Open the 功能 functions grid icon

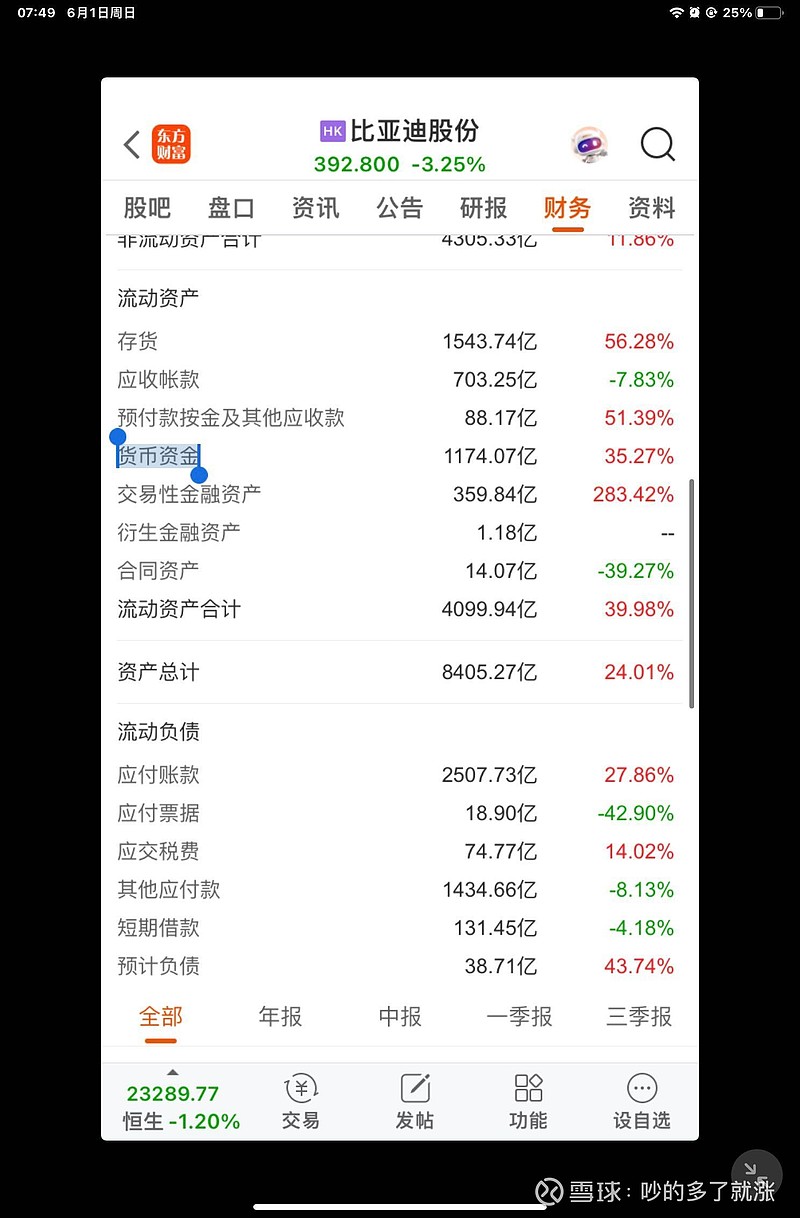coord(528,1100)
